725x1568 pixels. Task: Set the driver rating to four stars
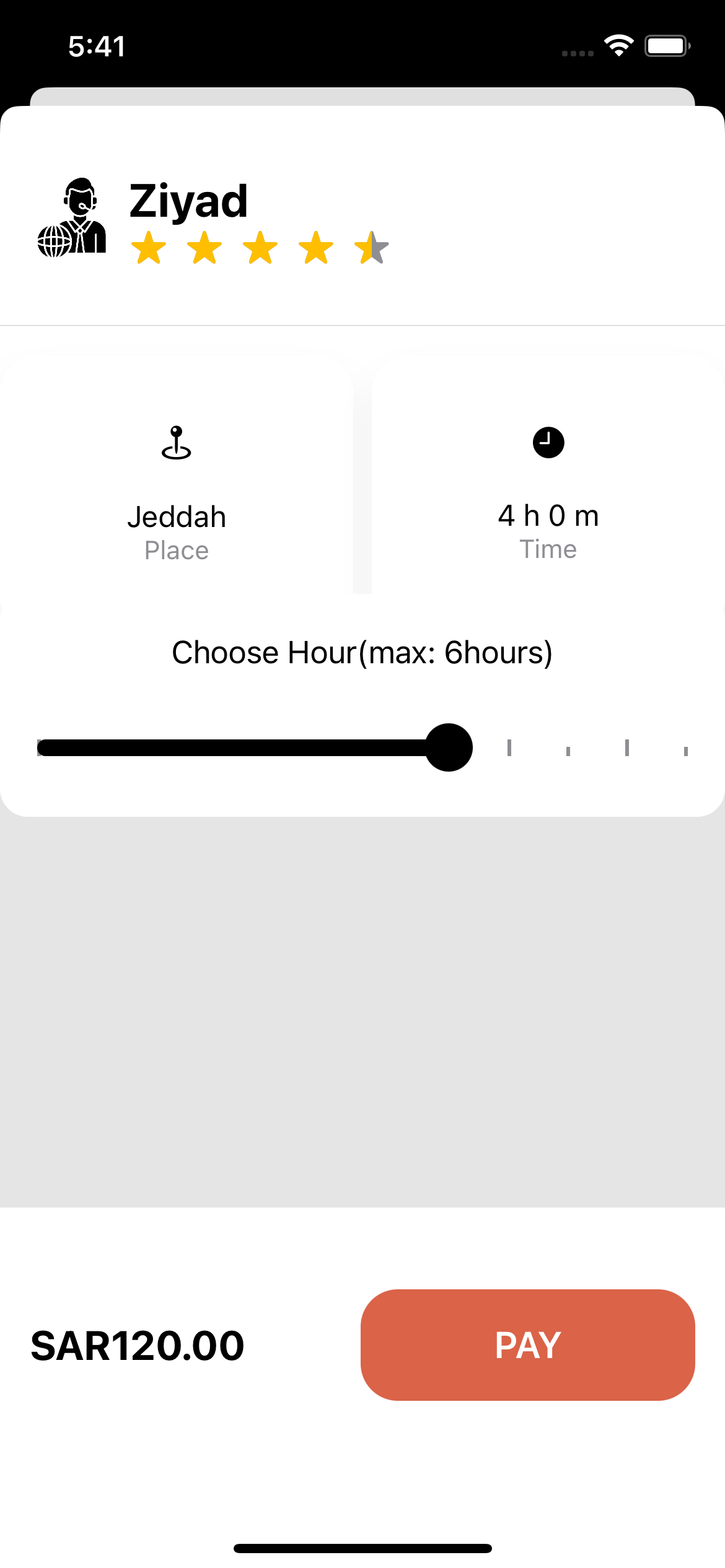click(x=315, y=247)
